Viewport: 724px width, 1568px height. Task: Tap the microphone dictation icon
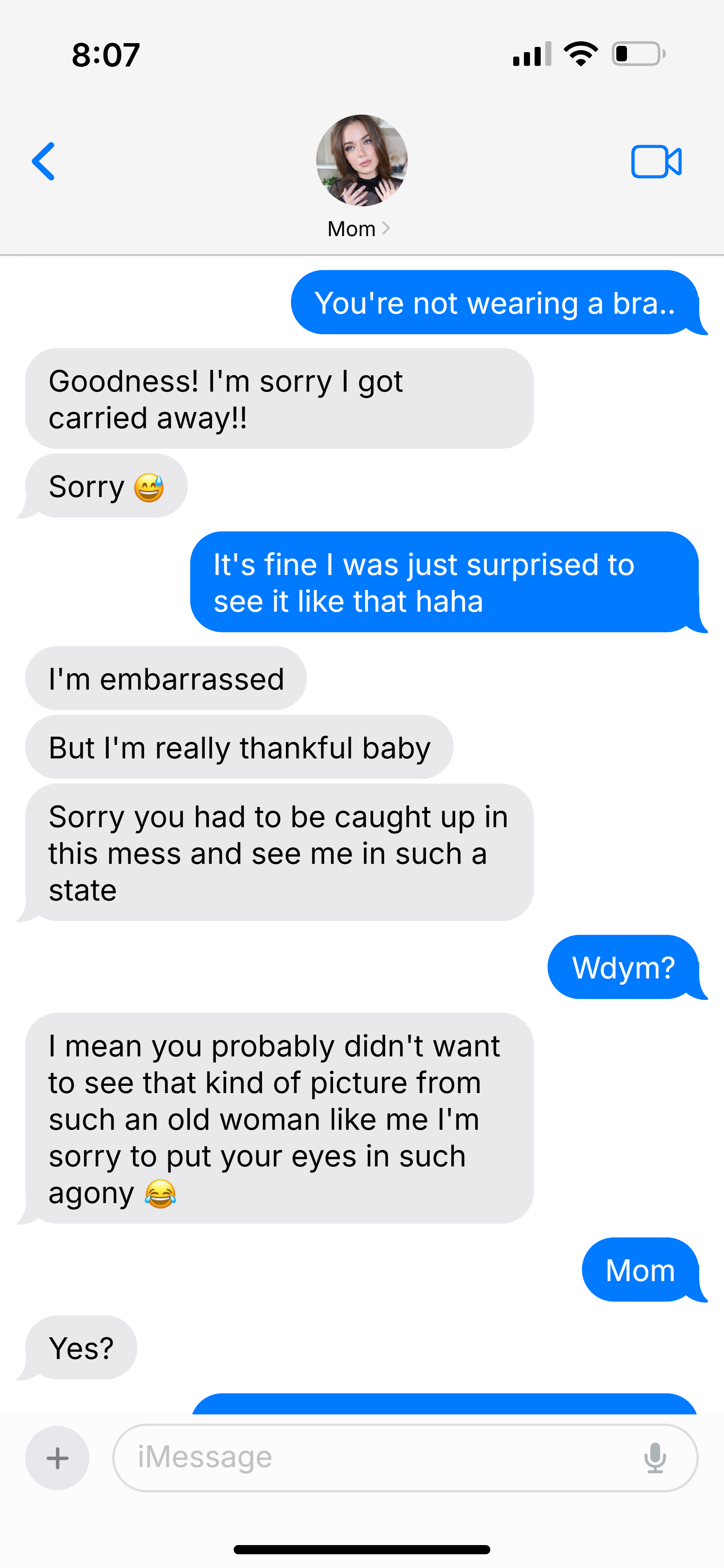(655, 1458)
